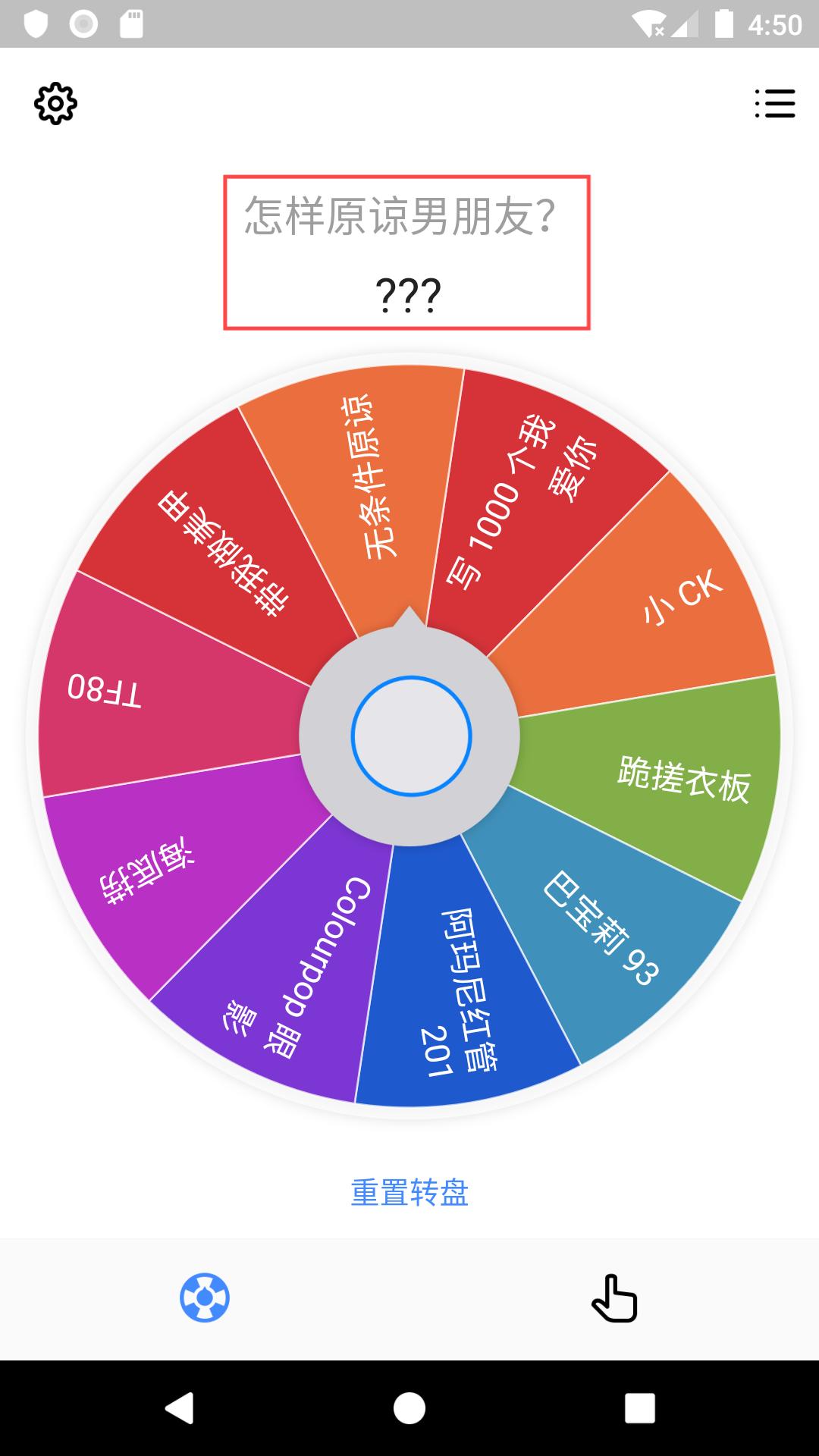This screenshot has height=1456, width=819.
Task: Tap the center spin button of the wheel
Action: pos(411,736)
